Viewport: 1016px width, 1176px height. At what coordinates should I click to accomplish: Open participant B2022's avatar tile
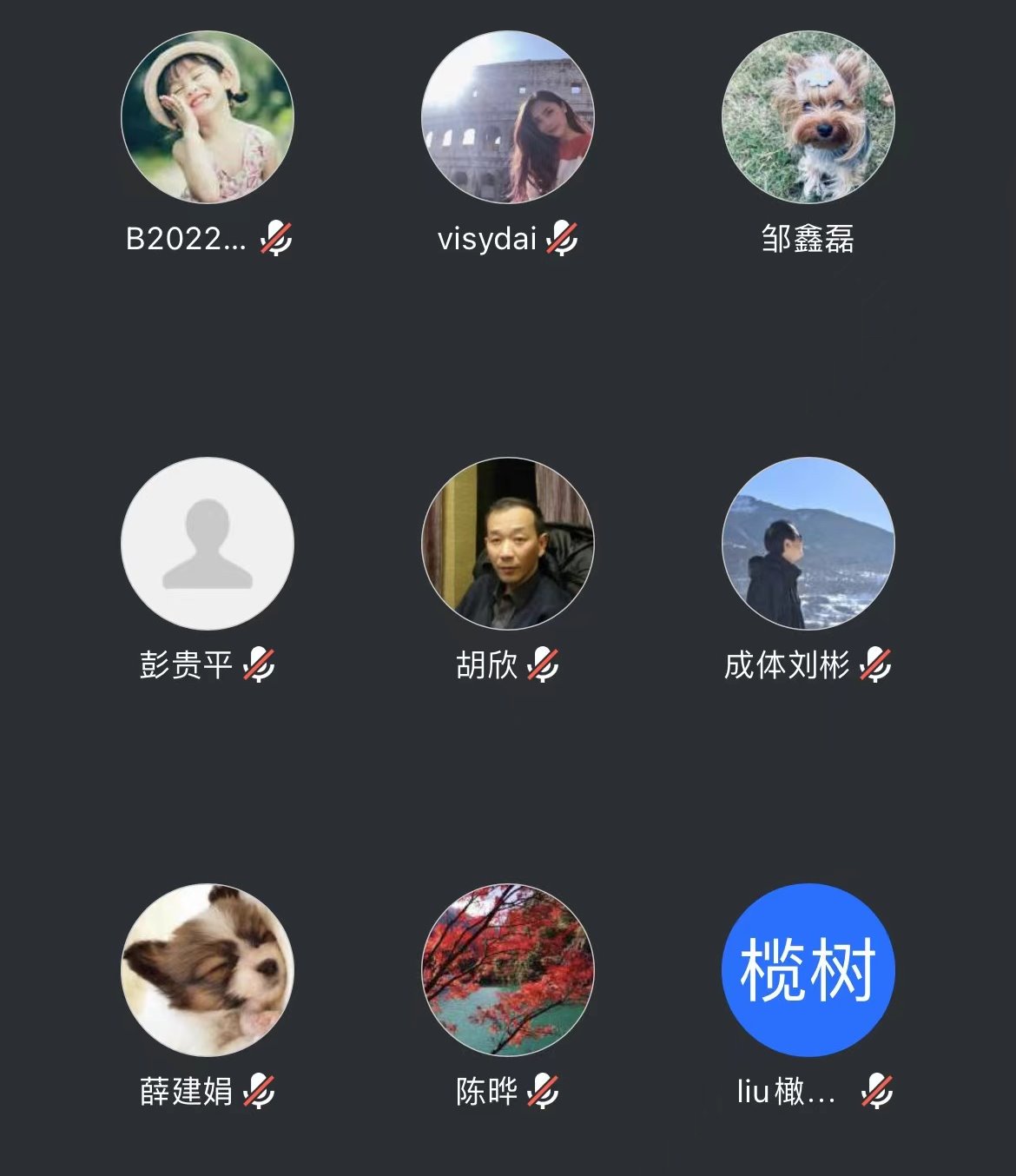tap(208, 117)
